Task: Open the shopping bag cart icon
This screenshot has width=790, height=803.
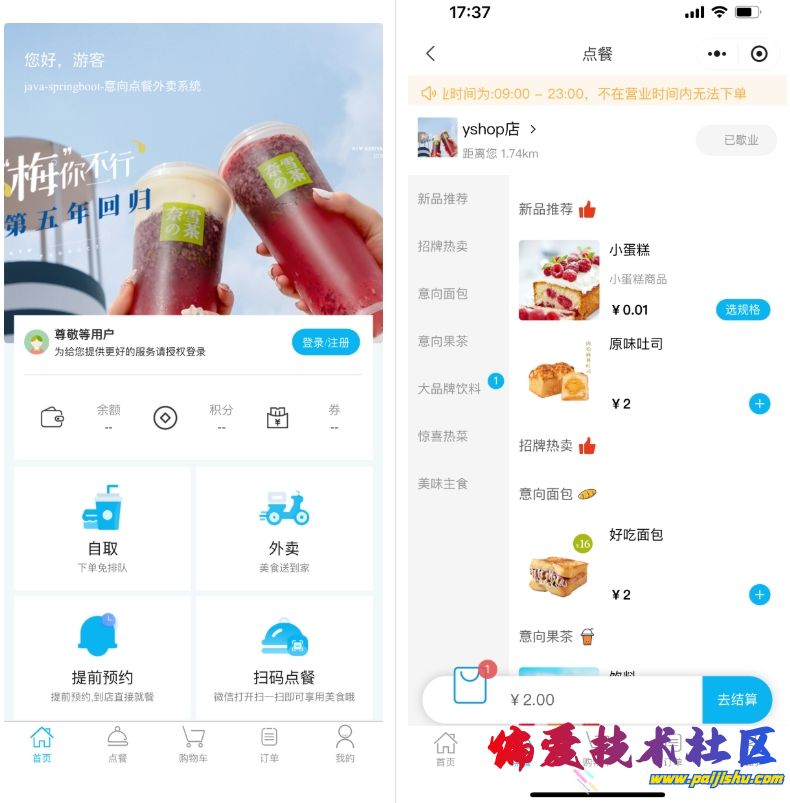Action: (x=470, y=687)
